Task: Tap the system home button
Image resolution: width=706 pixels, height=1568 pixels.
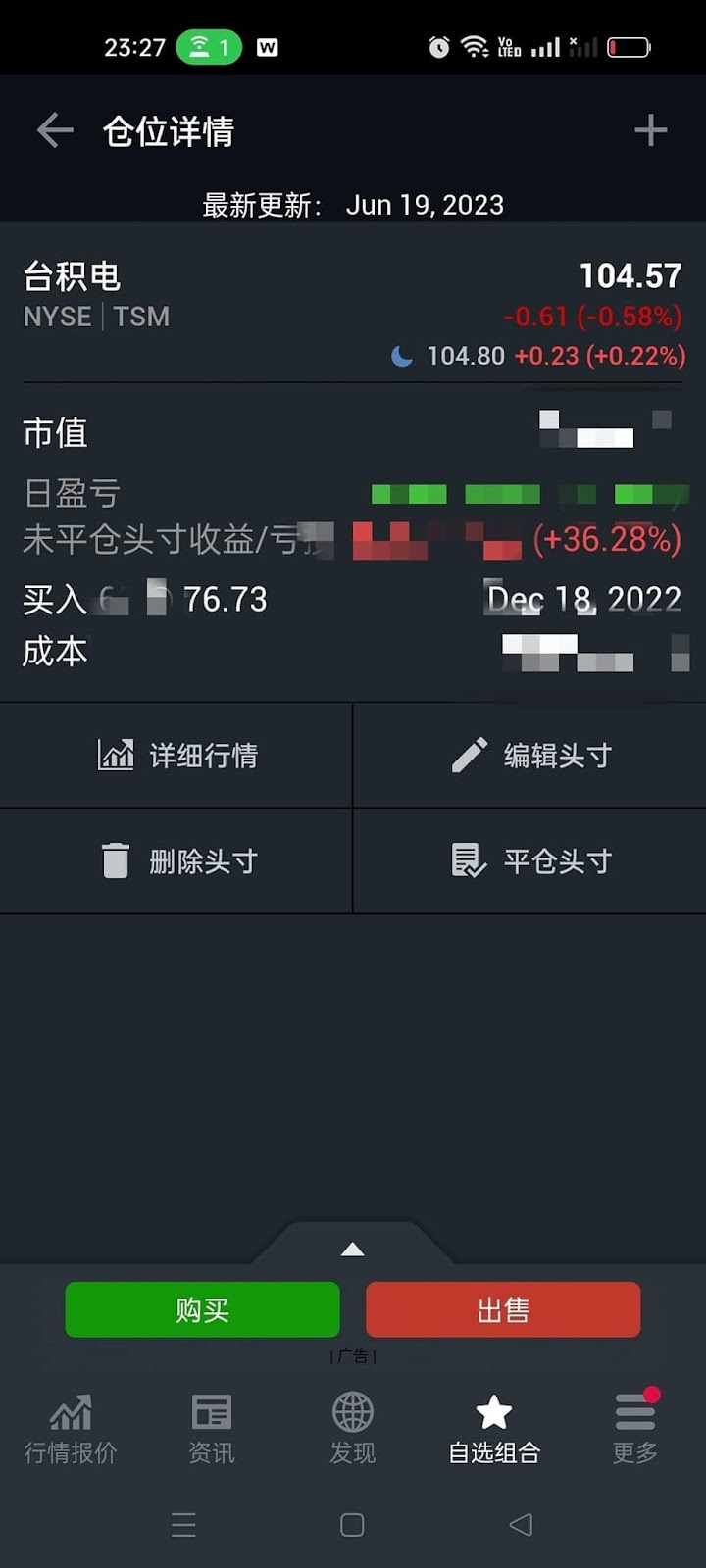Action: coord(352,1525)
